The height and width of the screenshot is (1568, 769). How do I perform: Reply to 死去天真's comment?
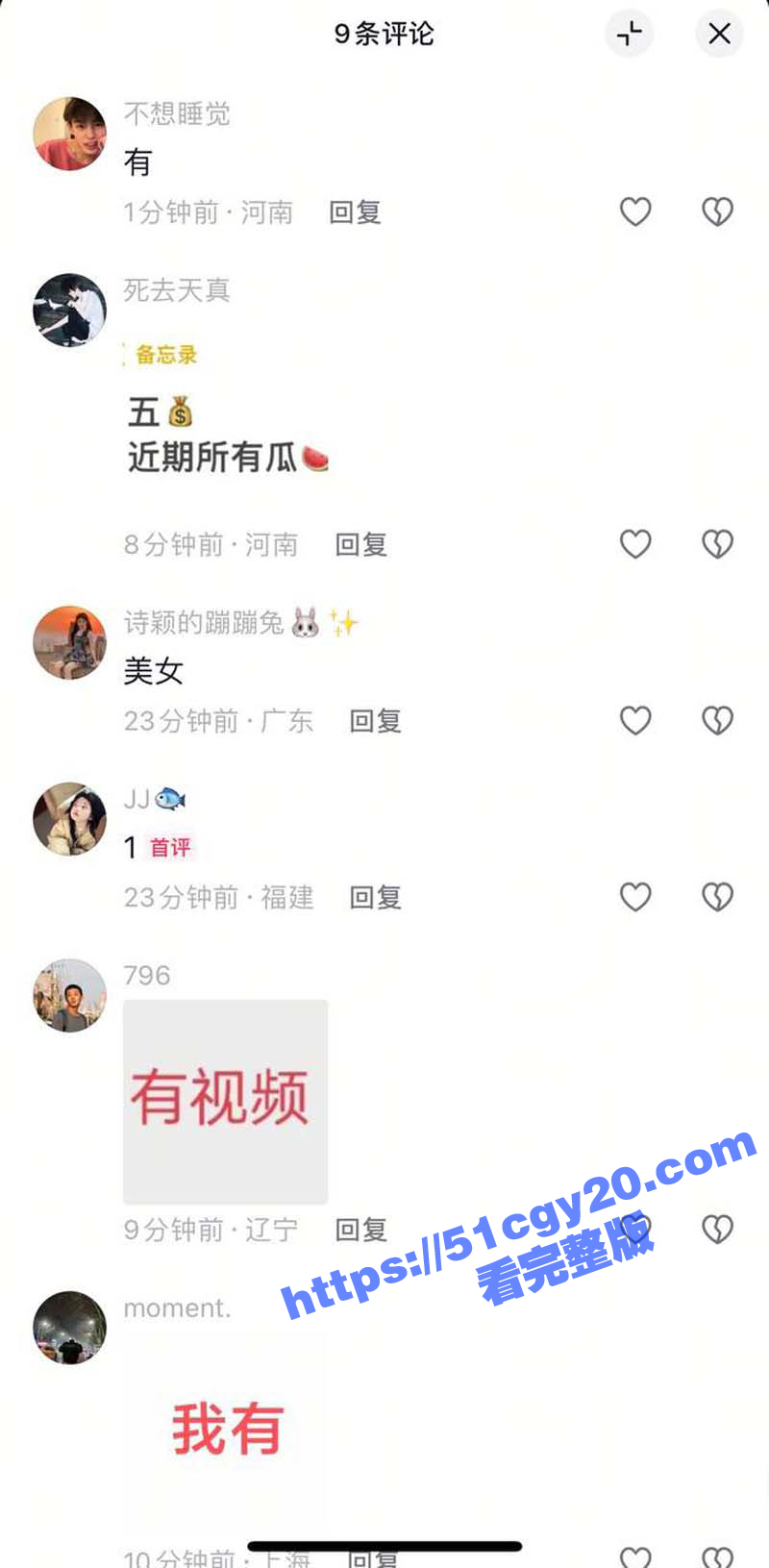(360, 544)
